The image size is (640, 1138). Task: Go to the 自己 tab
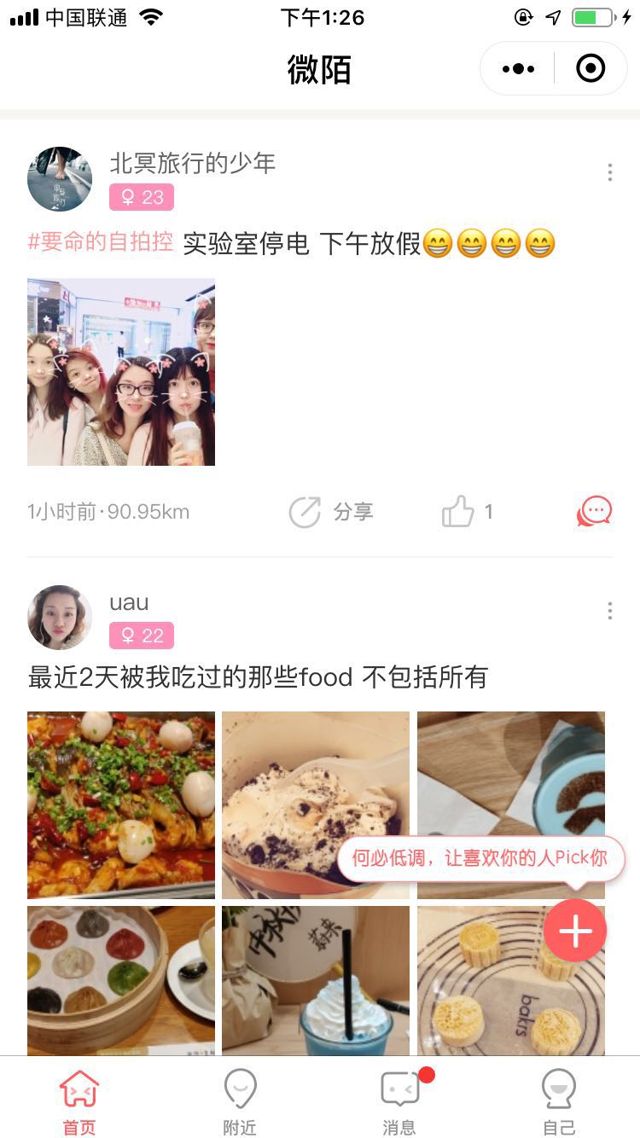coord(559,1100)
